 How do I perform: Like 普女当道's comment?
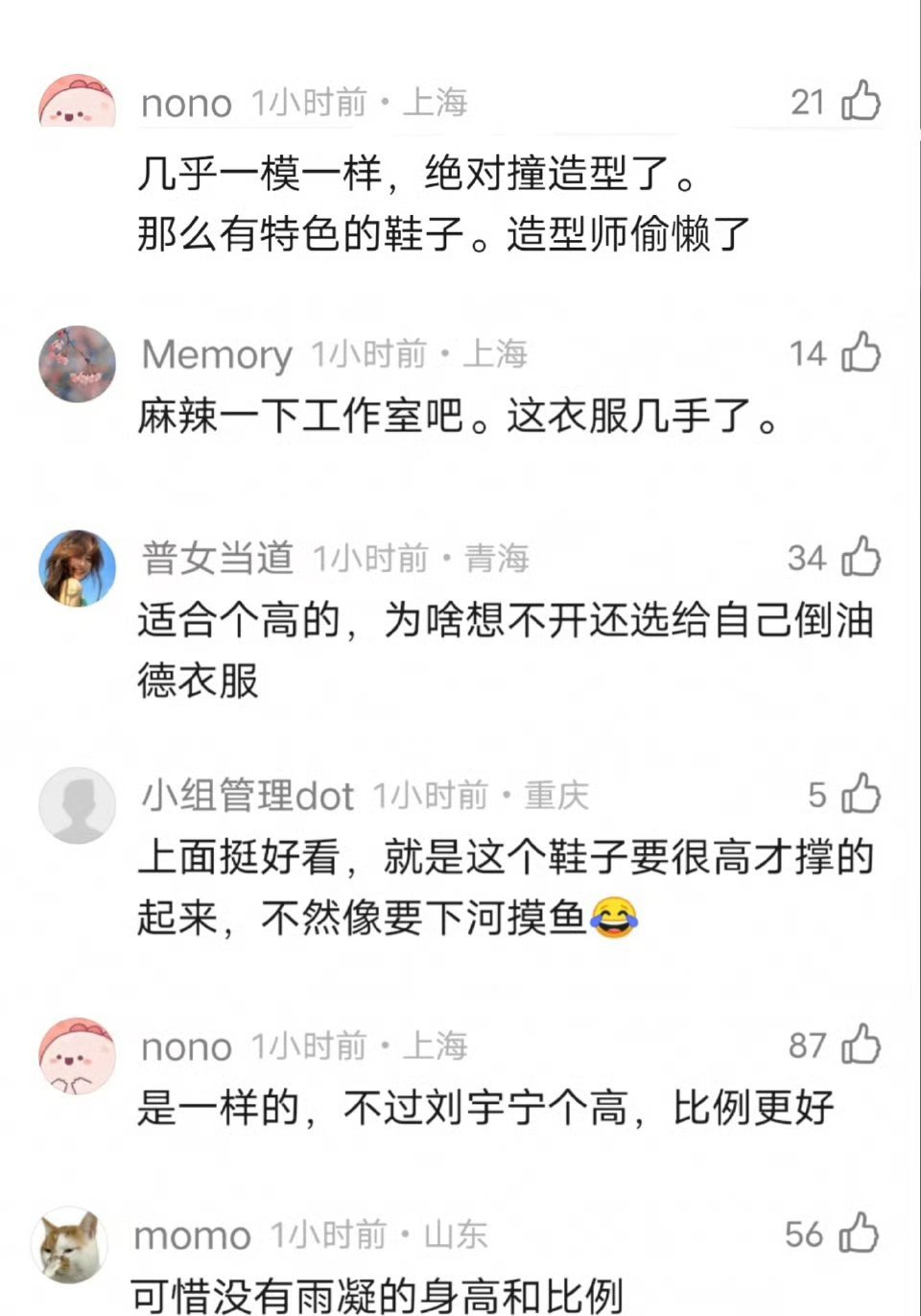coord(861,557)
